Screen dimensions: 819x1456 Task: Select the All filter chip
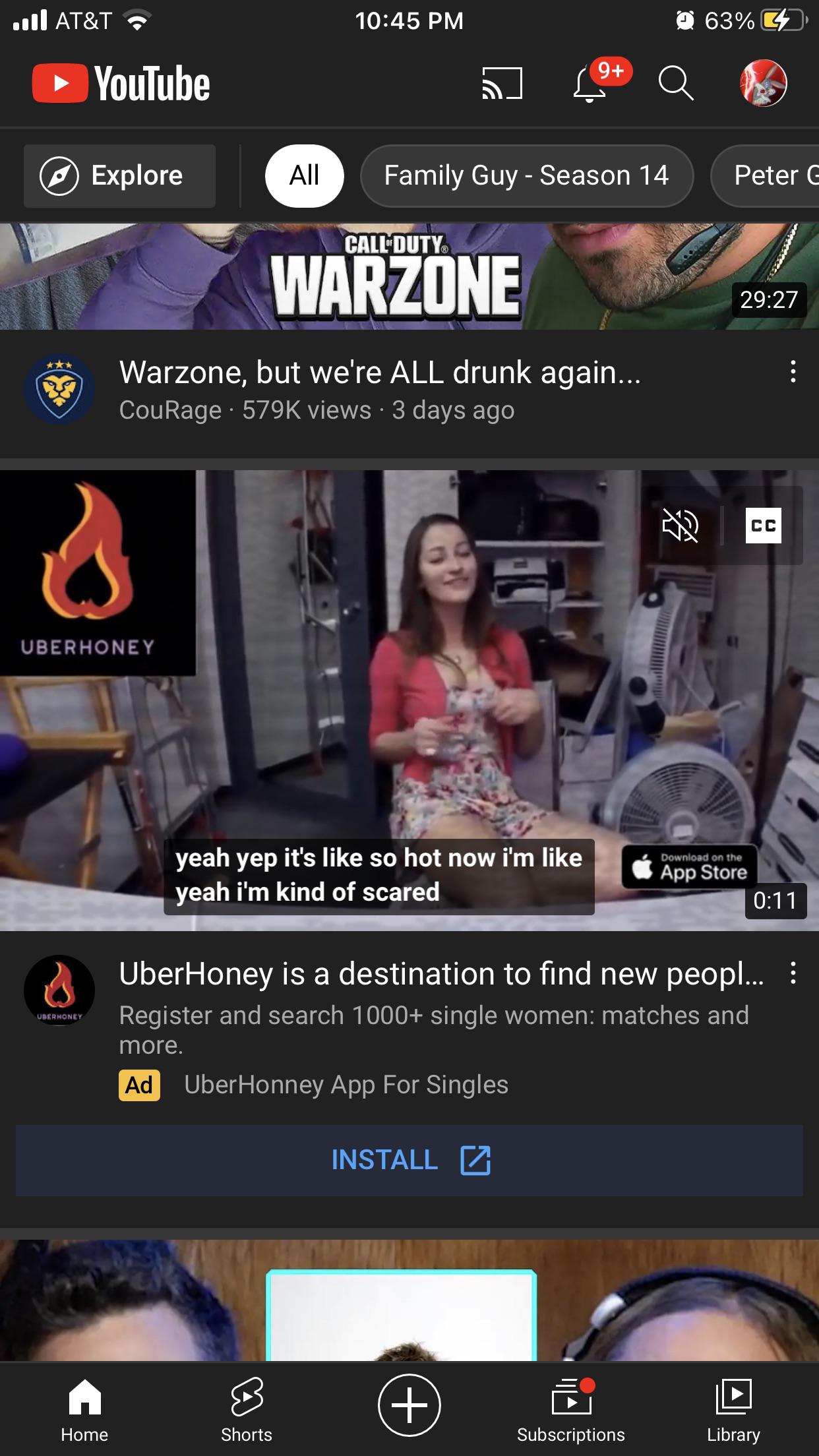[x=304, y=176]
